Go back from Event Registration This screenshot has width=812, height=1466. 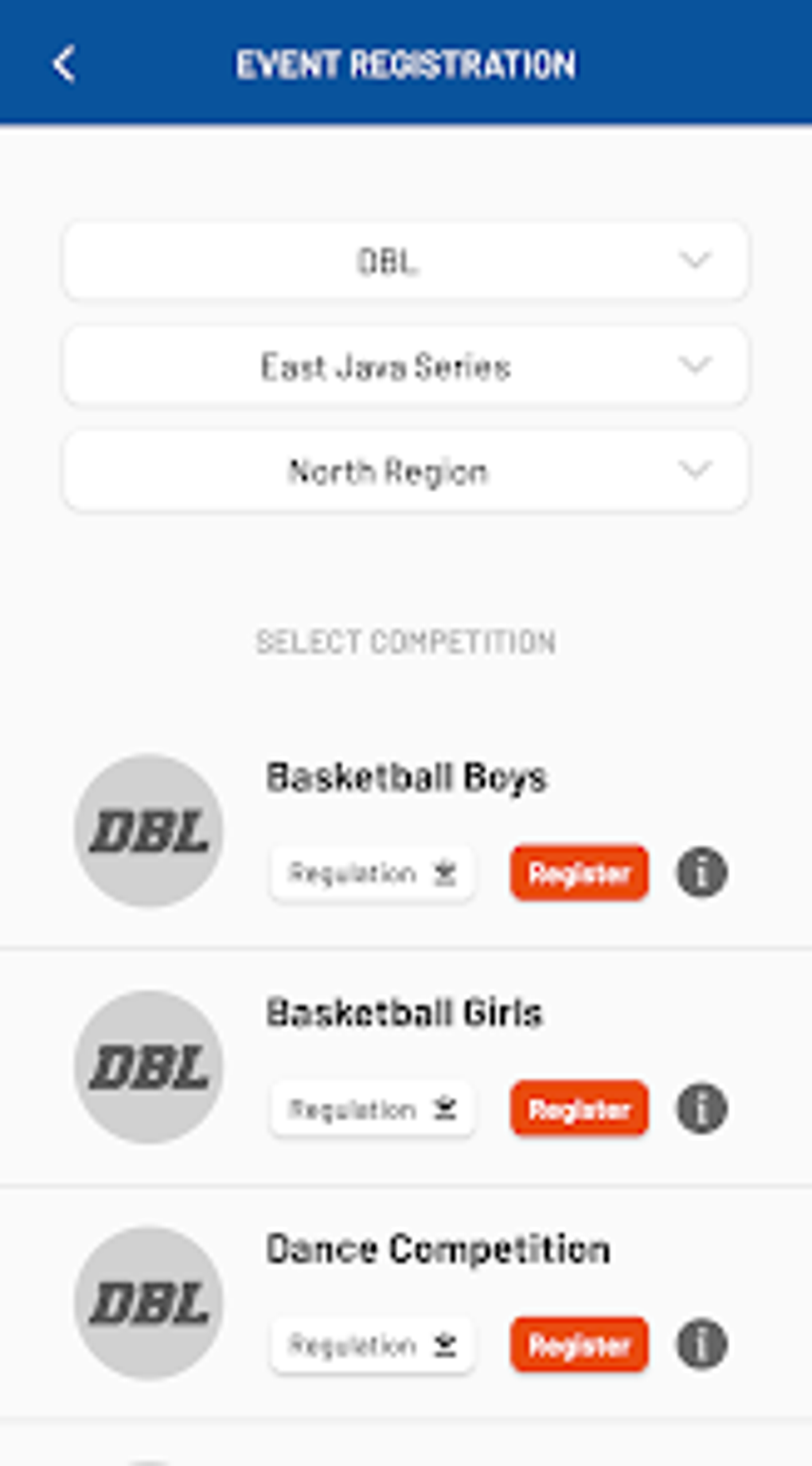pos(64,64)
